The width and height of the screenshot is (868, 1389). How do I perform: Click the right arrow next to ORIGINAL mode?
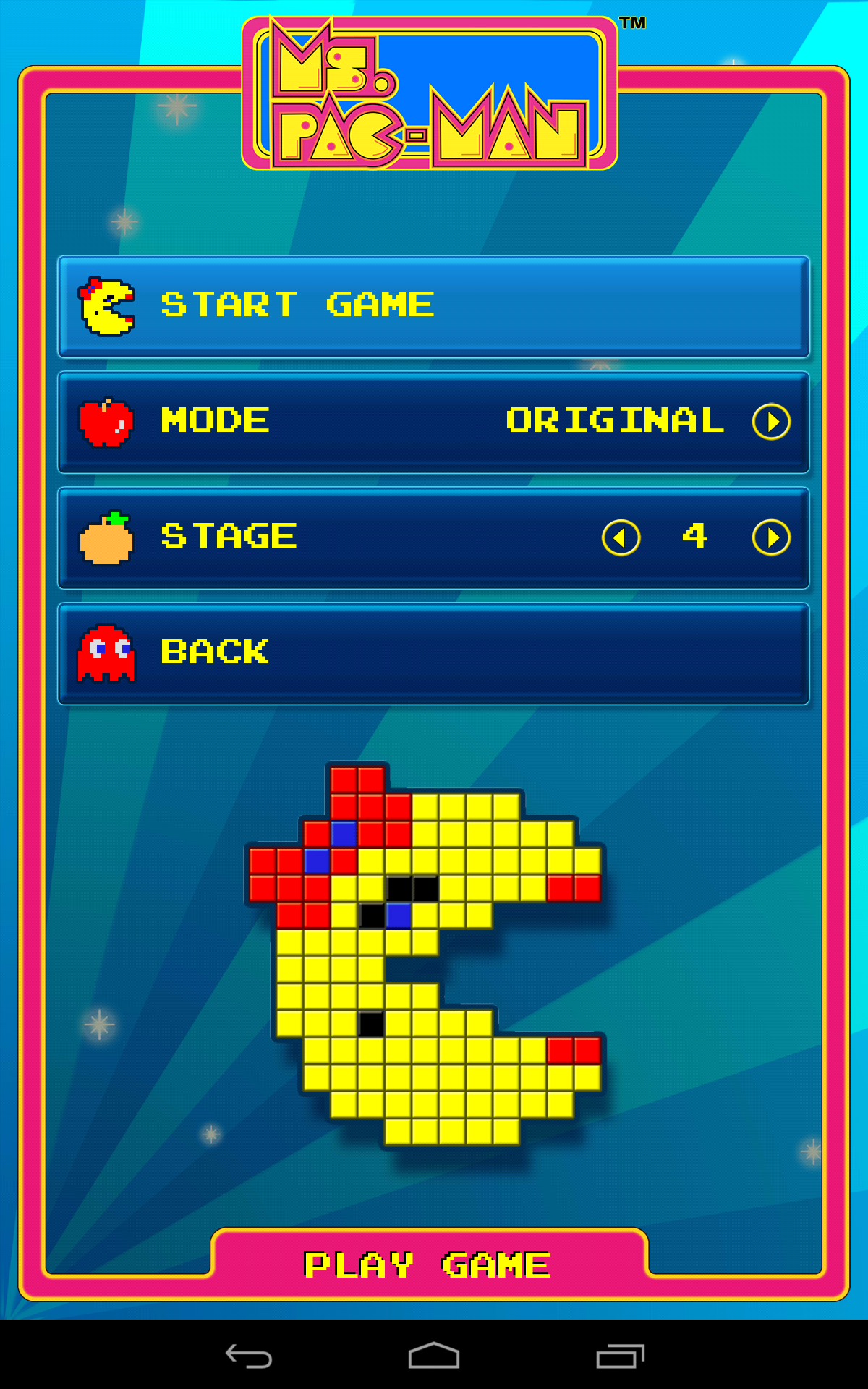pyautogui.click(x=772, y=421)
